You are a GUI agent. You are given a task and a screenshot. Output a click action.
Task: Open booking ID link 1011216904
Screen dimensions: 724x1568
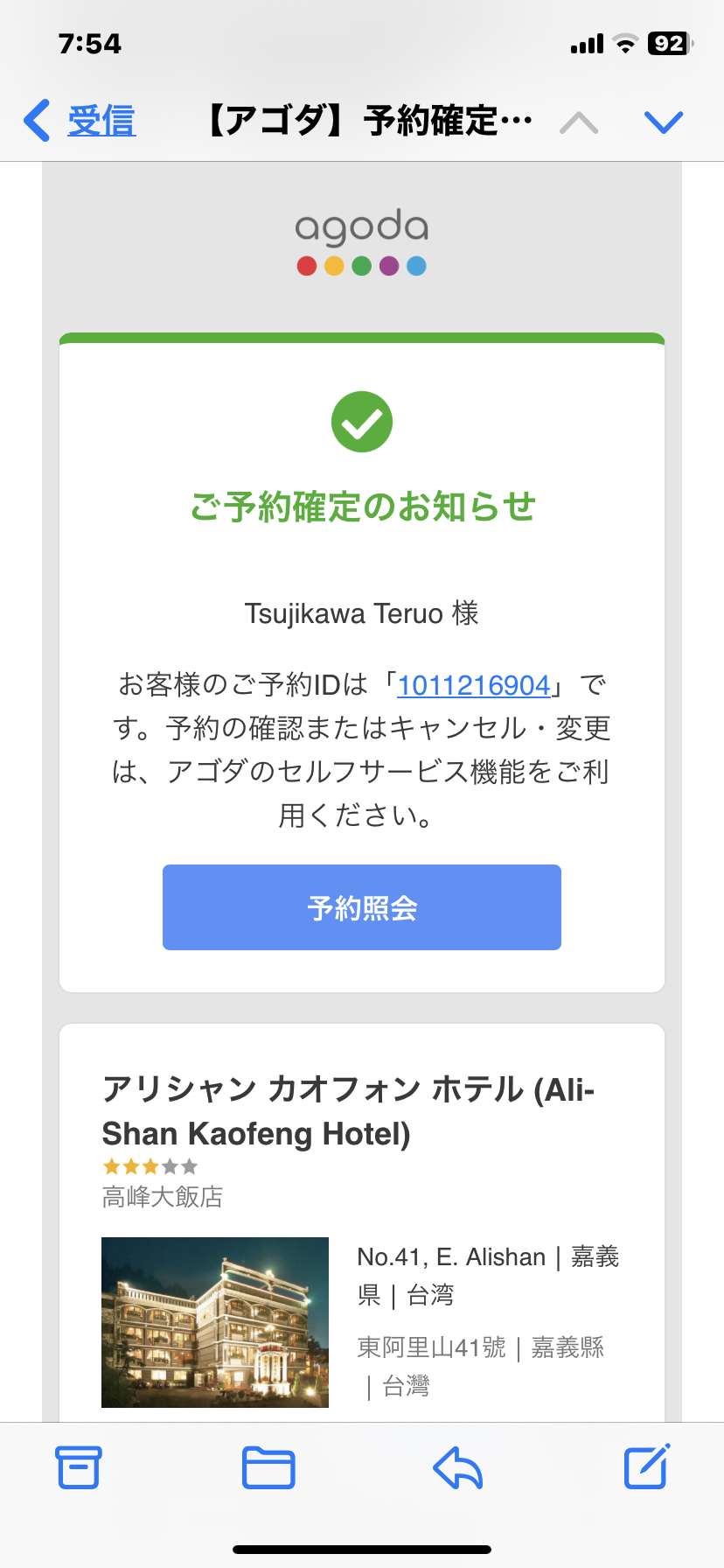point(474,685)
